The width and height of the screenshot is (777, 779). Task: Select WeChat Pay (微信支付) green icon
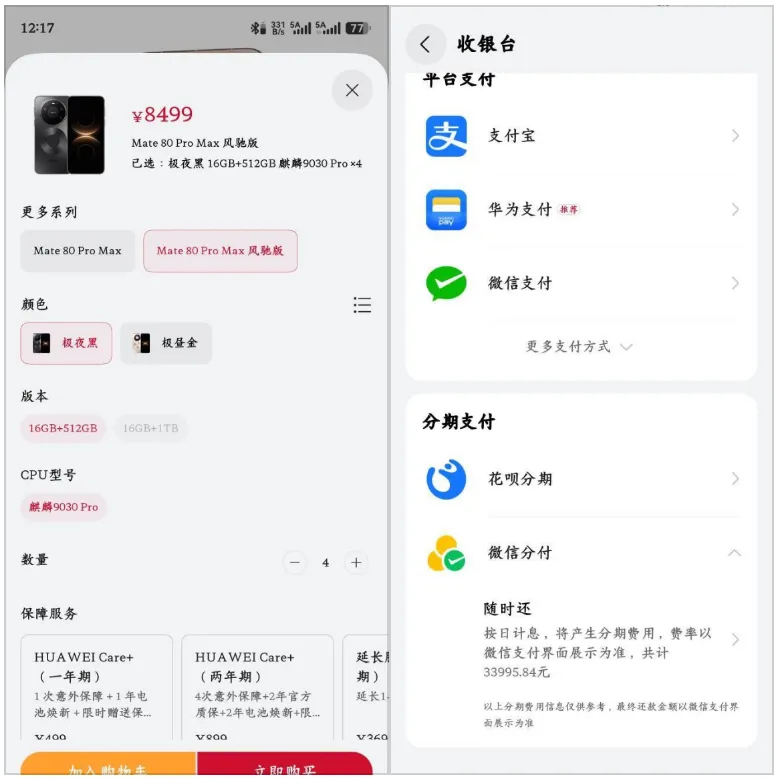pos(444,283)
